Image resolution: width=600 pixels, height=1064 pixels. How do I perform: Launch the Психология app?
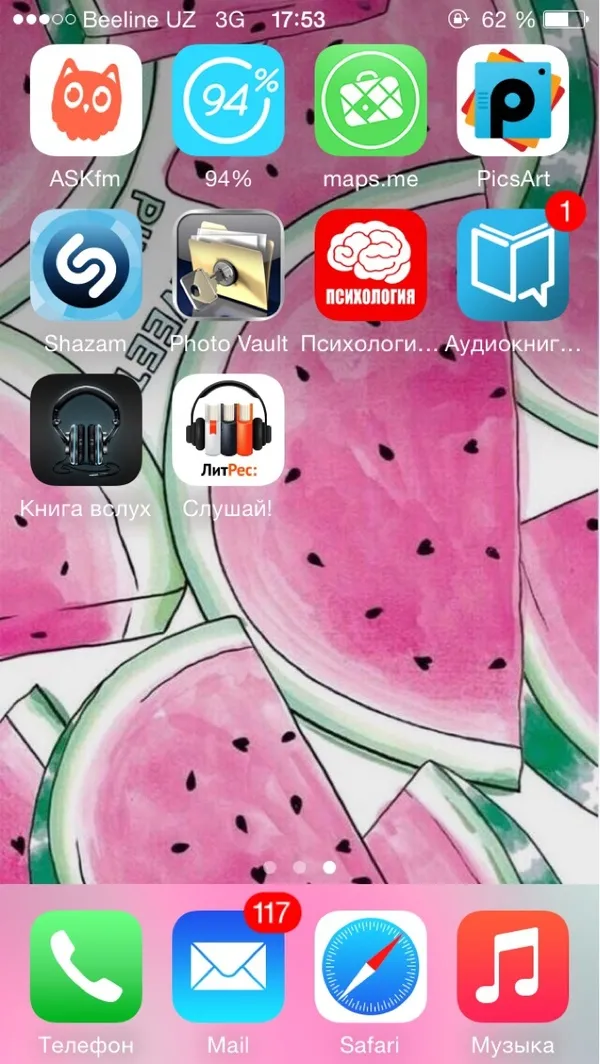click(371, 265)
